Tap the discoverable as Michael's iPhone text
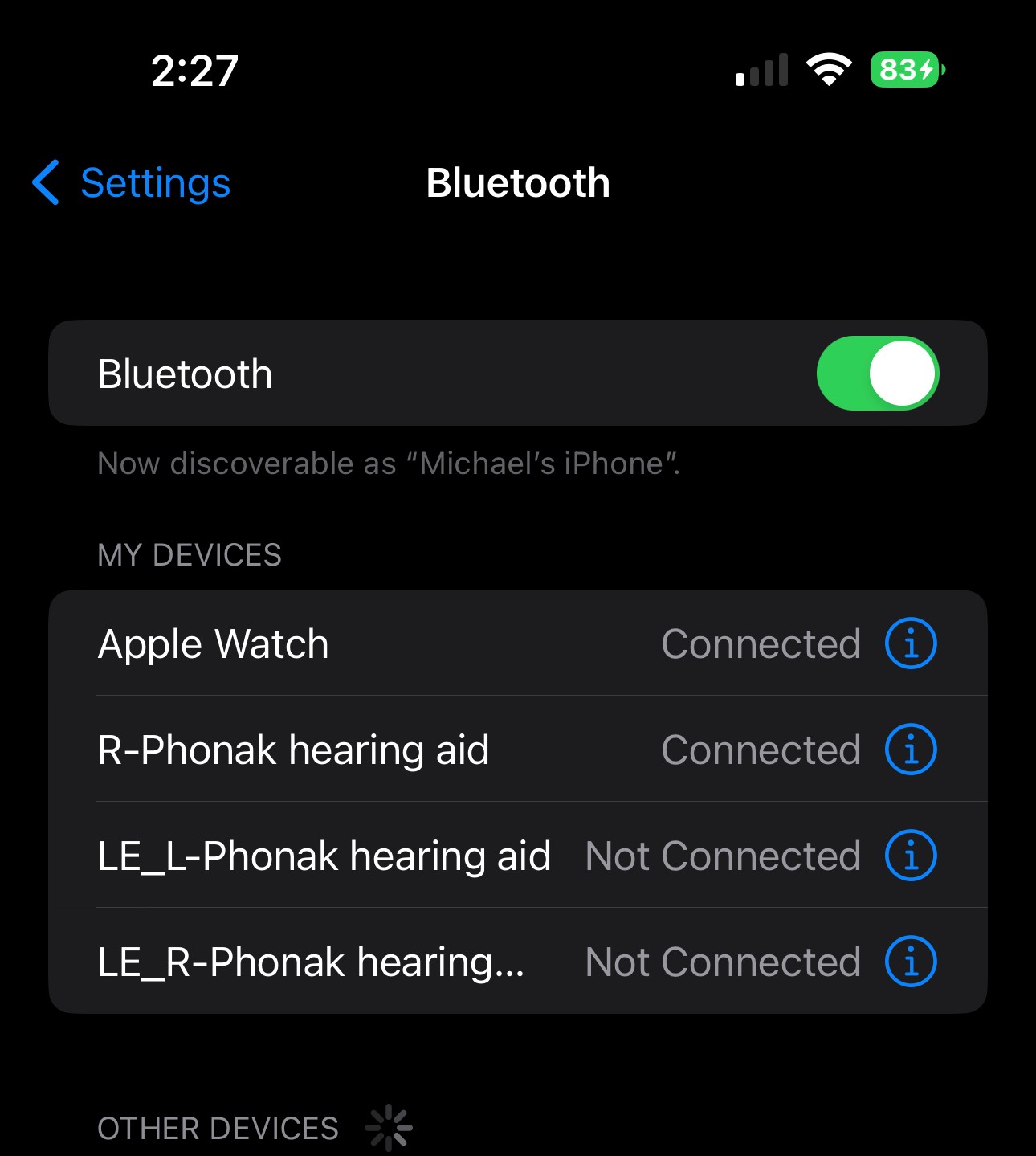 pyautogui.click(x=388, y=464)
